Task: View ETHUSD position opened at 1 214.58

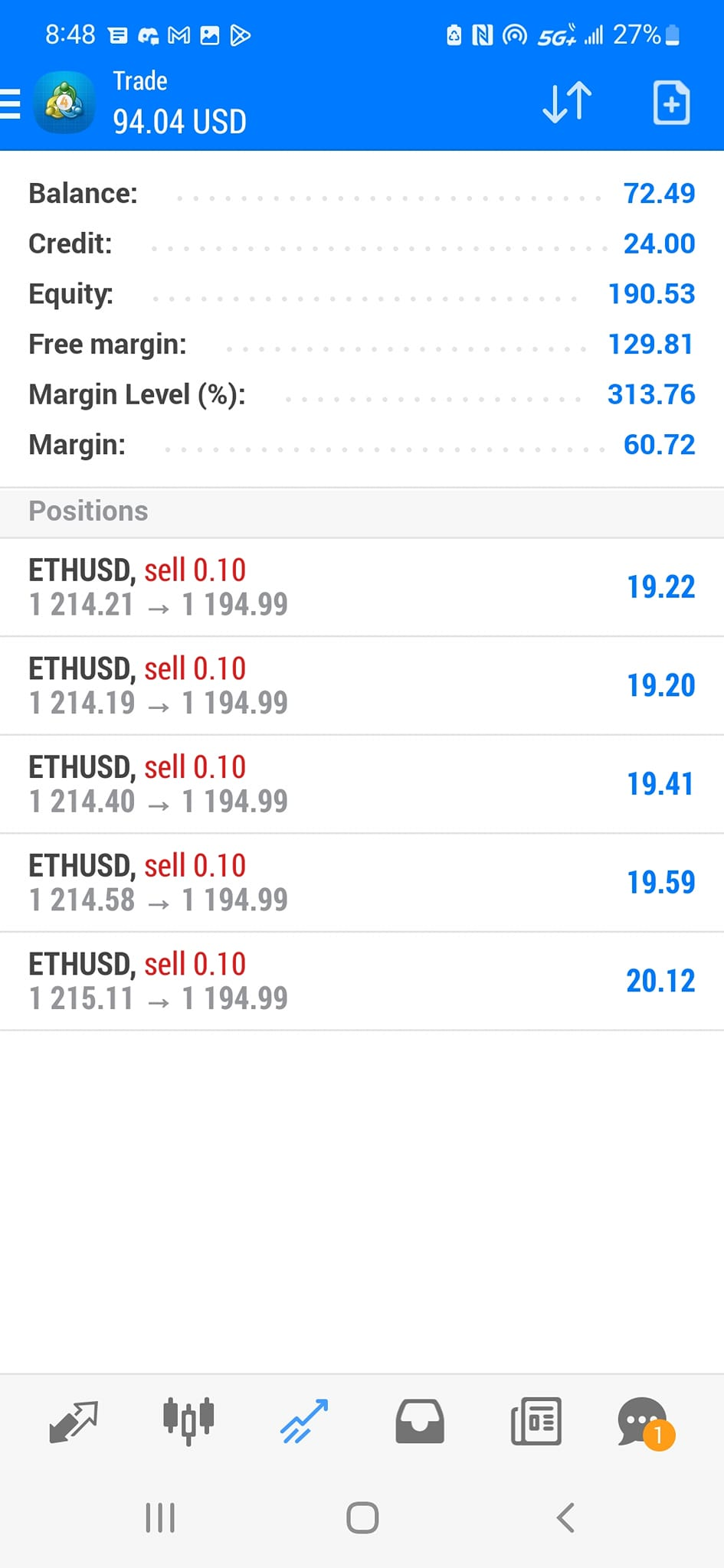Action: [x=362, y=883]
